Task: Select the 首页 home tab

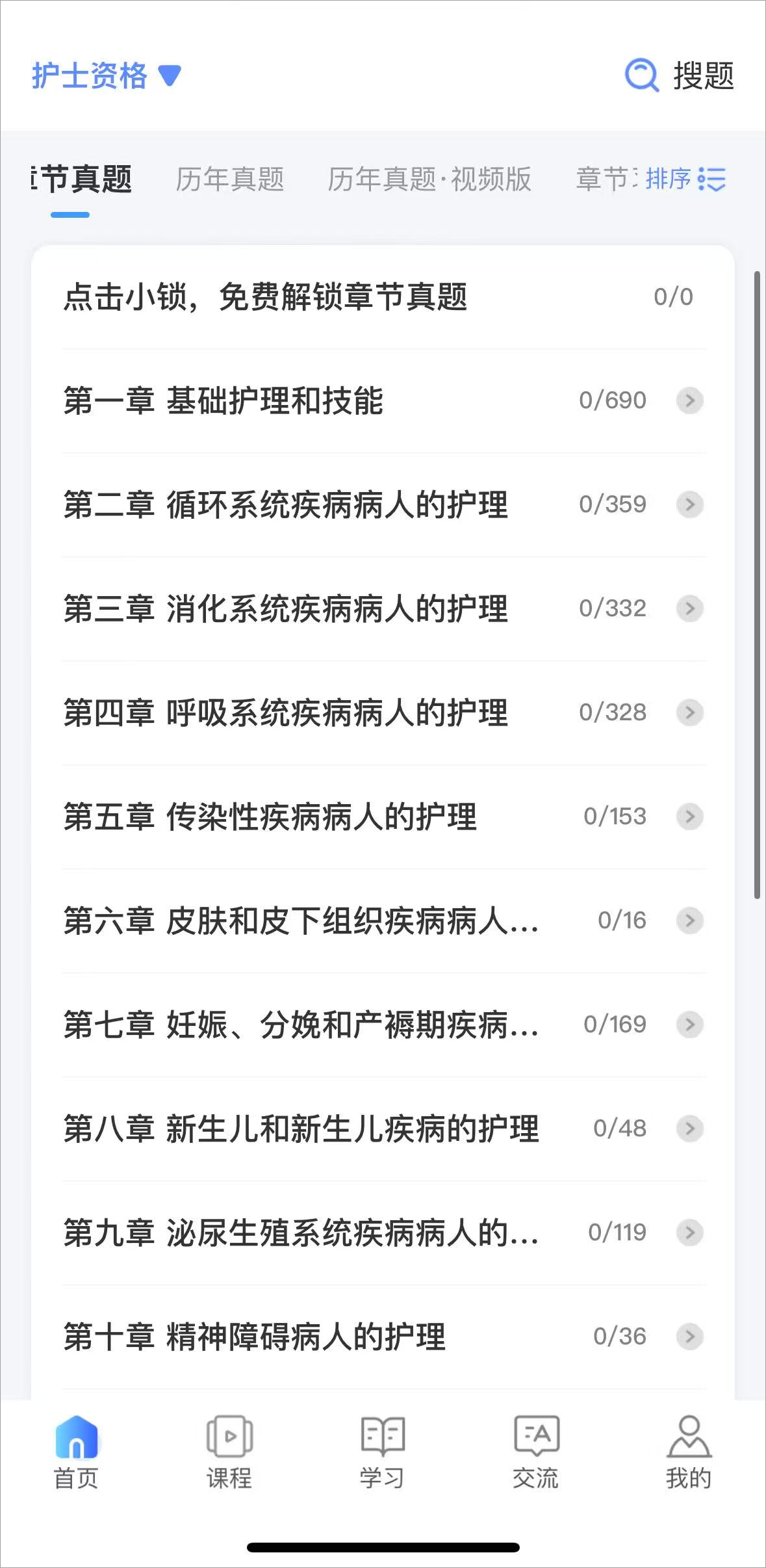Action: pyautogui.click(x=76, y=1454)
